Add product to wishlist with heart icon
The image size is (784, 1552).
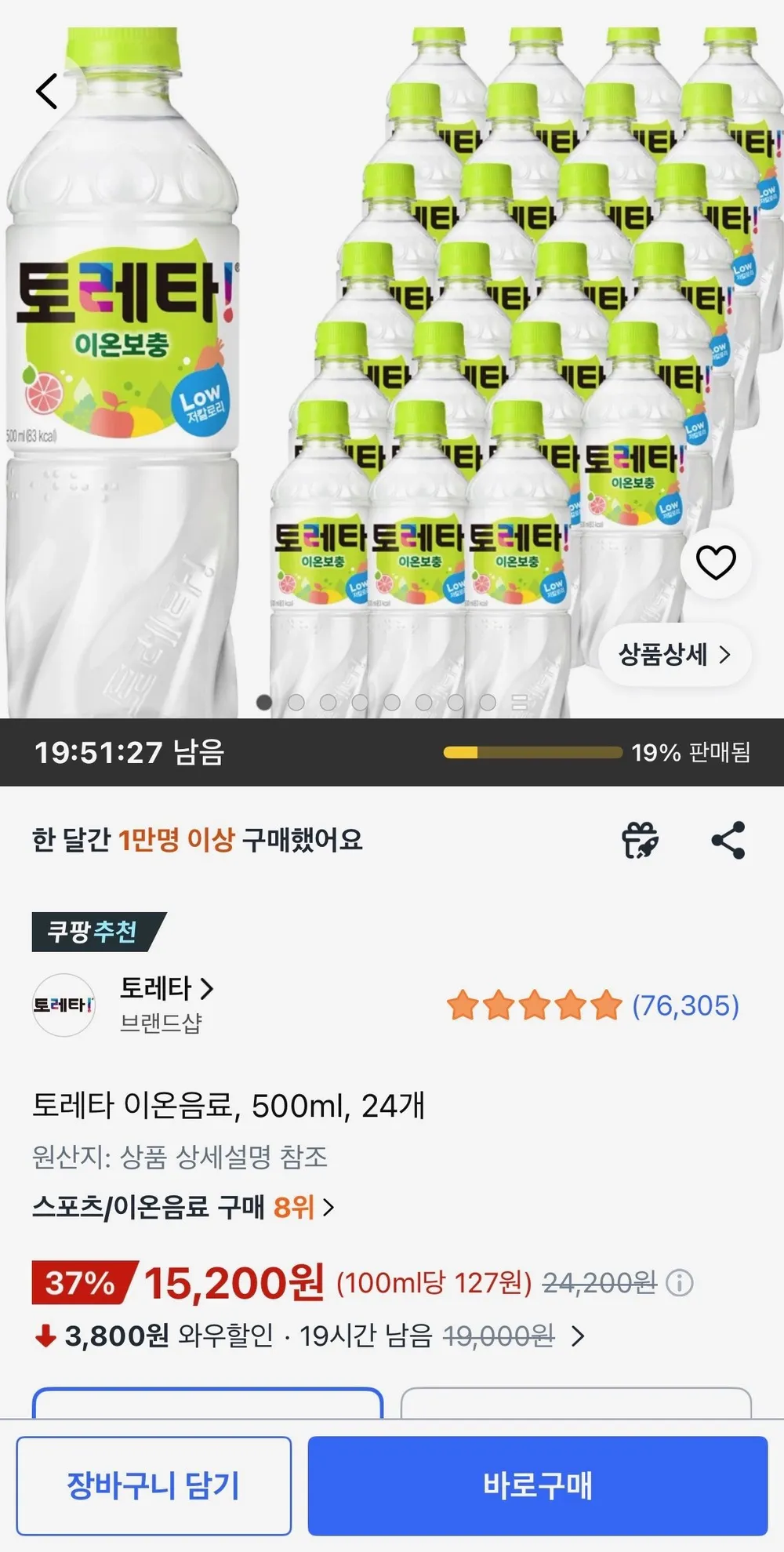pyautogui.click(x=716, y=562)
